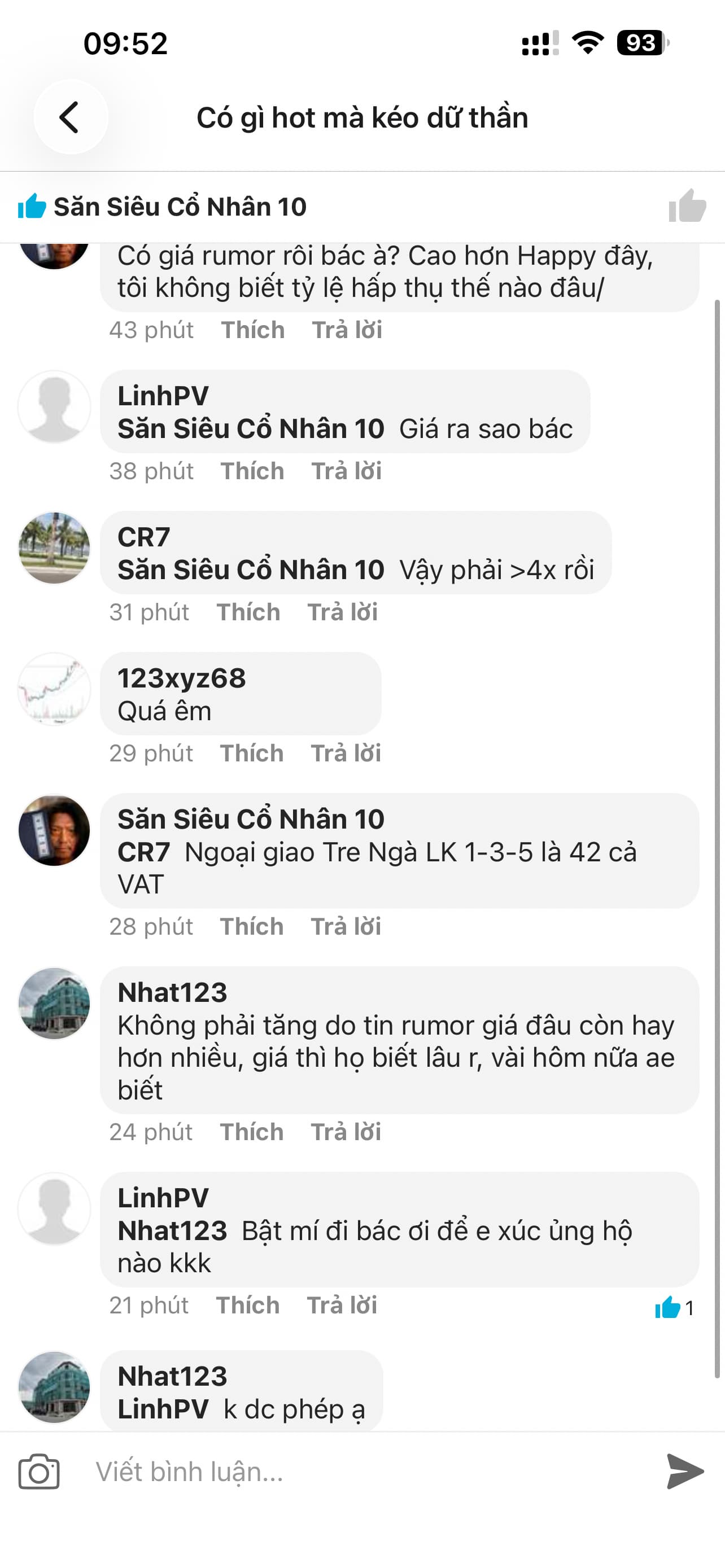Reply to Nhat123's comment about rumor giá

click(346, 1132)
